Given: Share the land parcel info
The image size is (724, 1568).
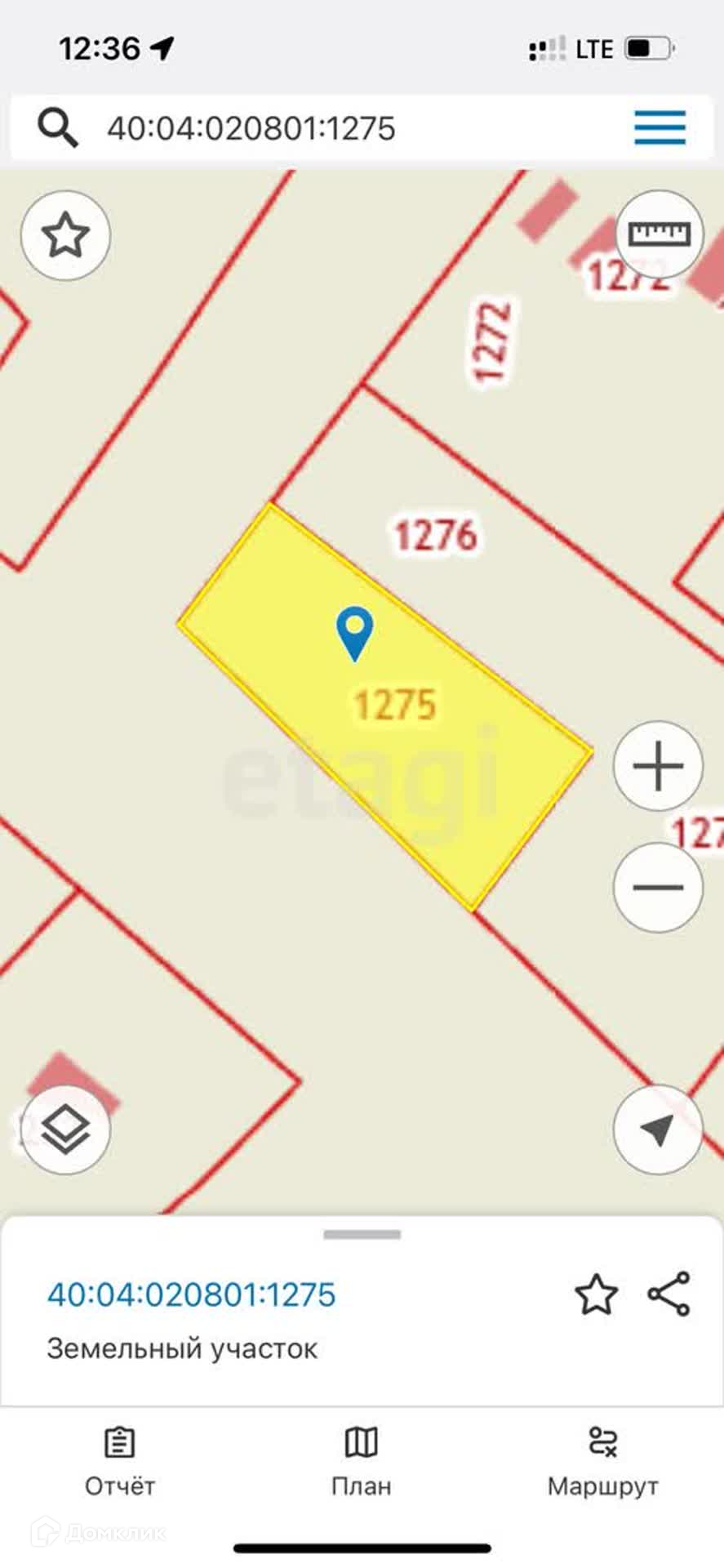Looking at the screenshot, I should coord(669,1294).
